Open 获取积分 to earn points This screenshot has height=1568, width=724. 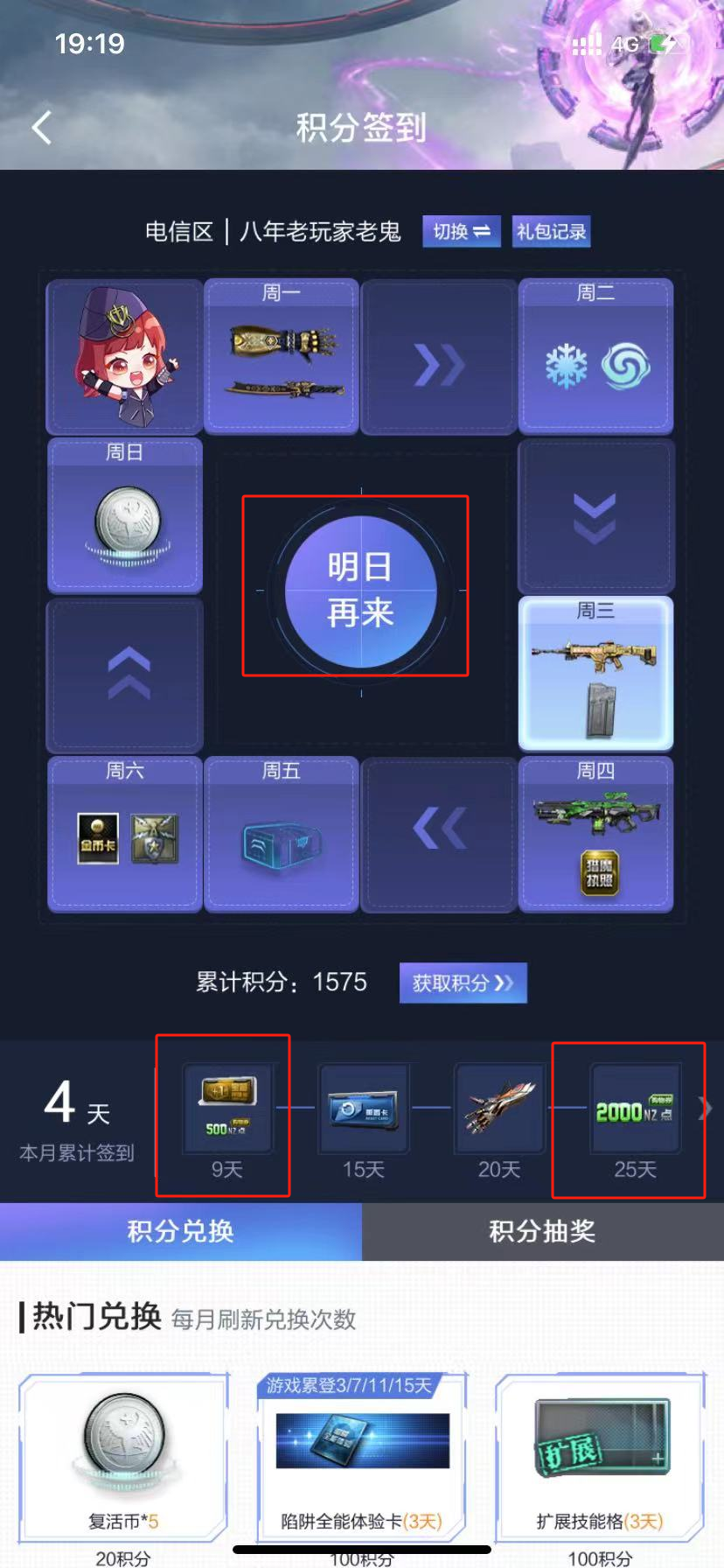coord(463,983)
